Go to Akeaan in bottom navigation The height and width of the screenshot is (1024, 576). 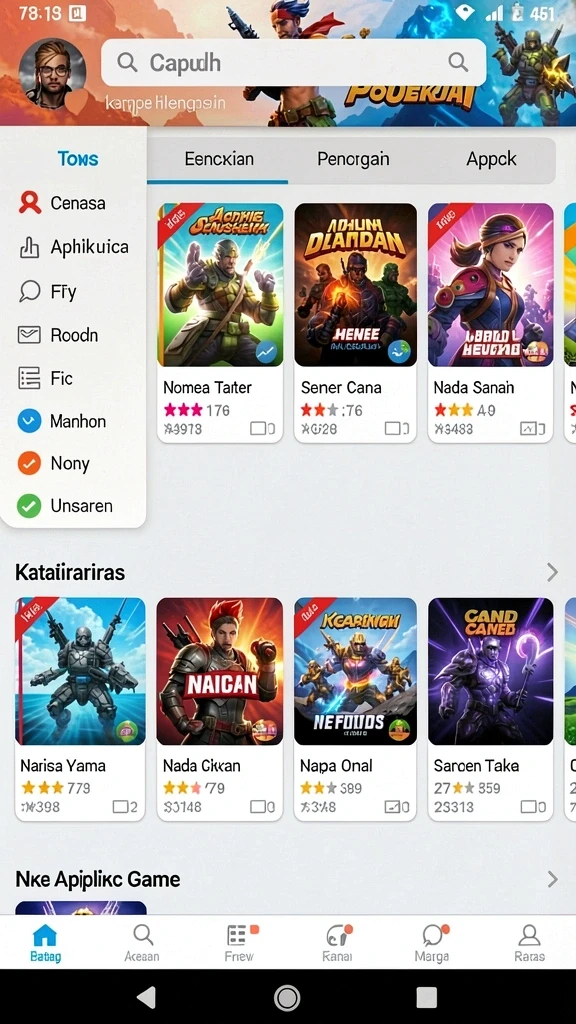(142, 943)
